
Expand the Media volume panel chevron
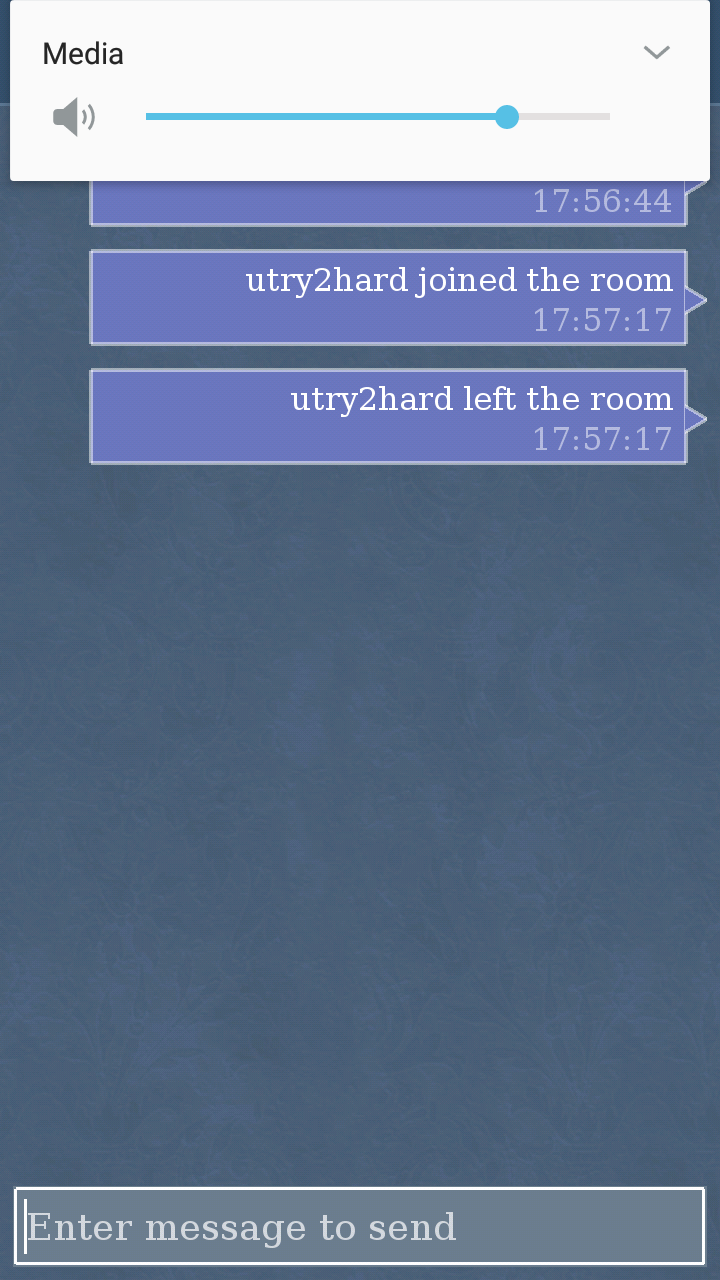(656, 53)
